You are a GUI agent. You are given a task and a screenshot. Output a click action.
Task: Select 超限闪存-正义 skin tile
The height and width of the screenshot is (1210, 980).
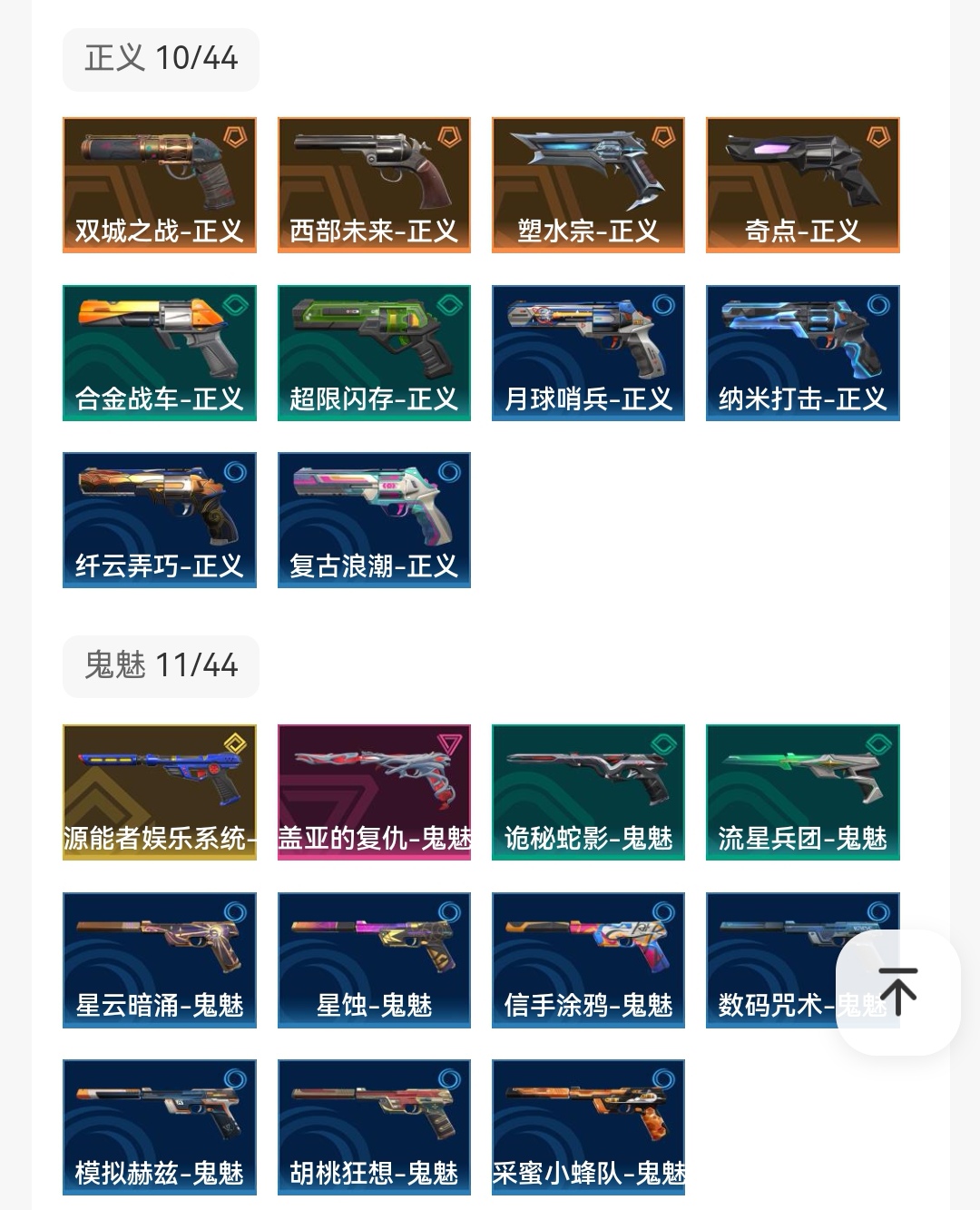pos(374,352)
